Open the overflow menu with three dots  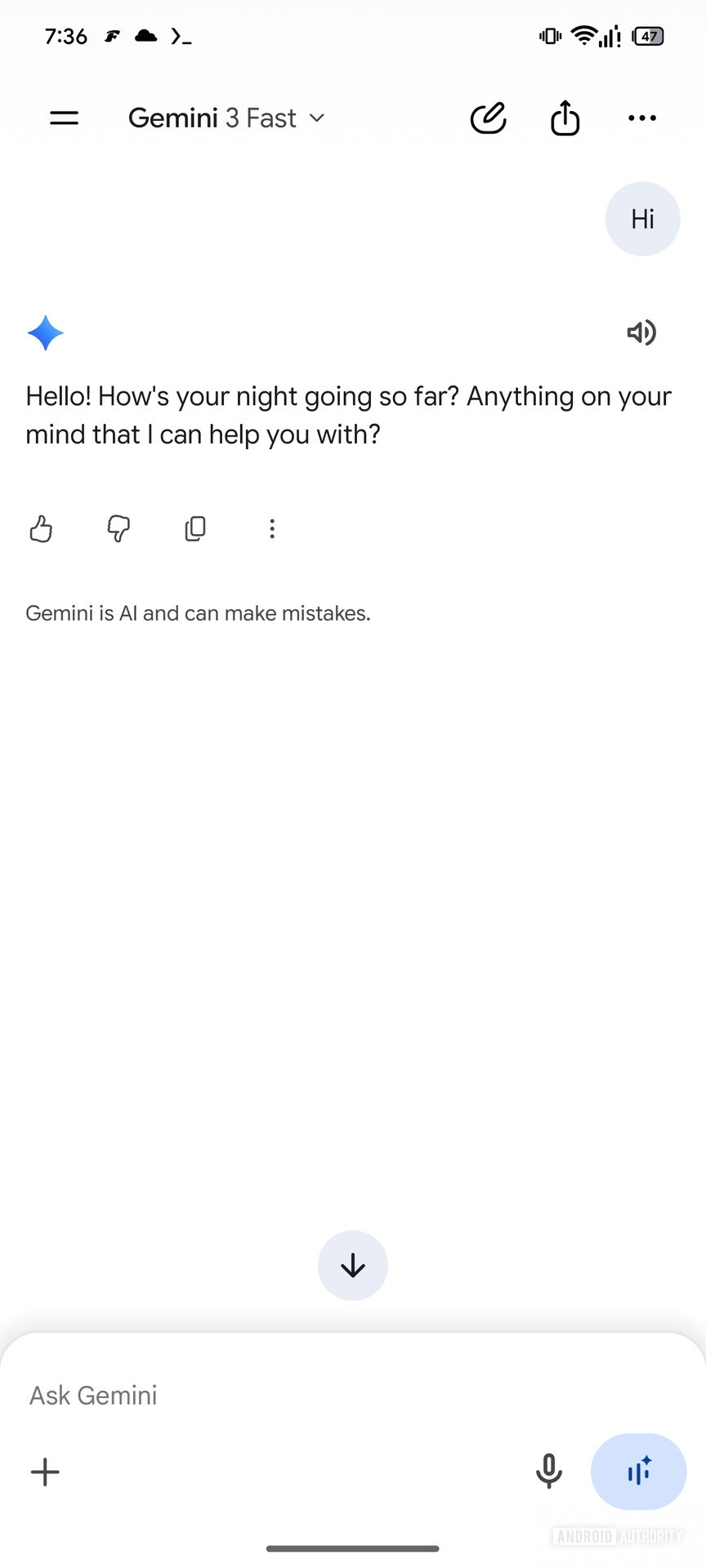pyautogui.click(x=641, y=118)
